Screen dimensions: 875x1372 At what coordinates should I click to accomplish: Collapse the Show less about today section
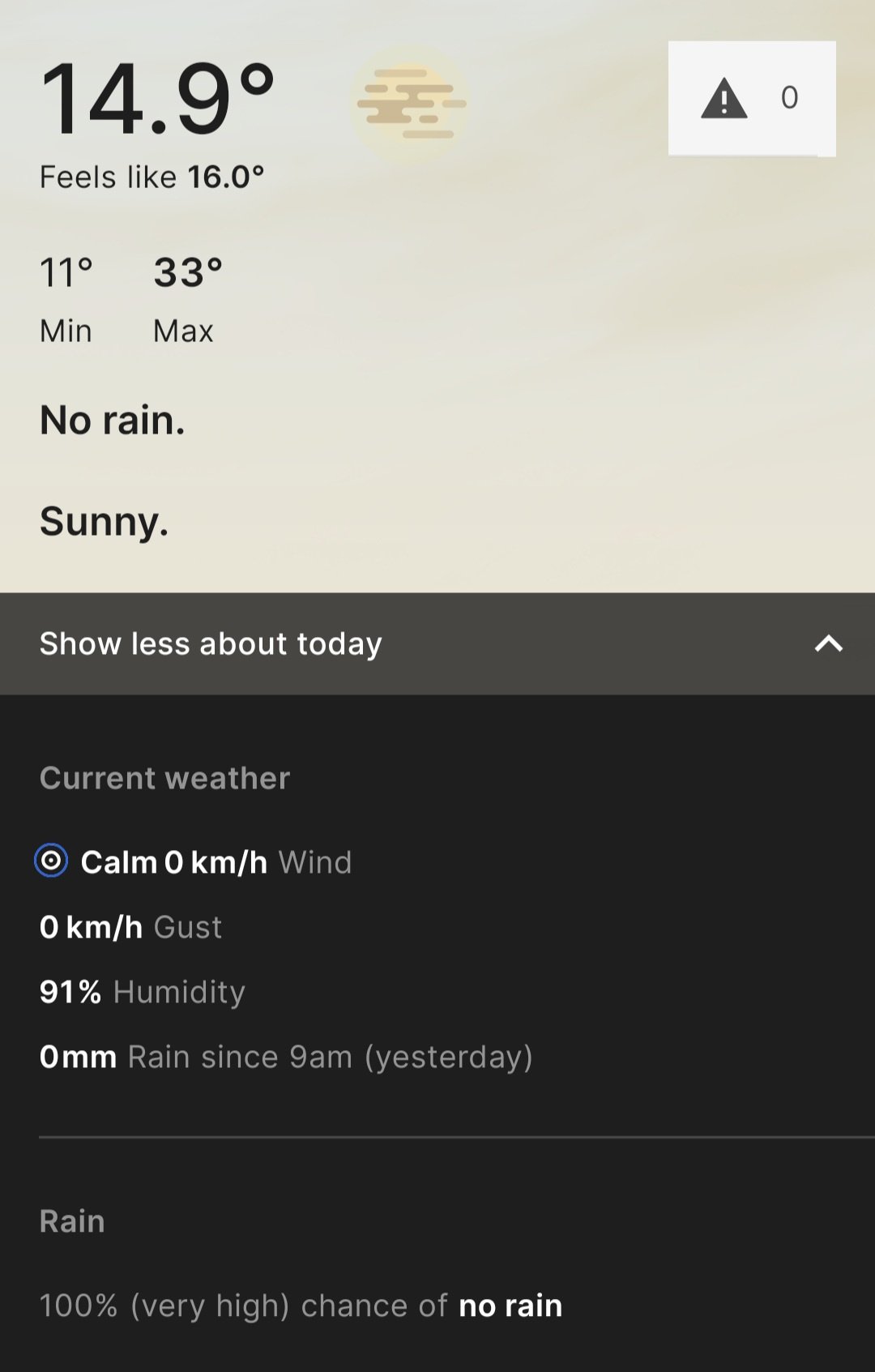tap(437, 643)
